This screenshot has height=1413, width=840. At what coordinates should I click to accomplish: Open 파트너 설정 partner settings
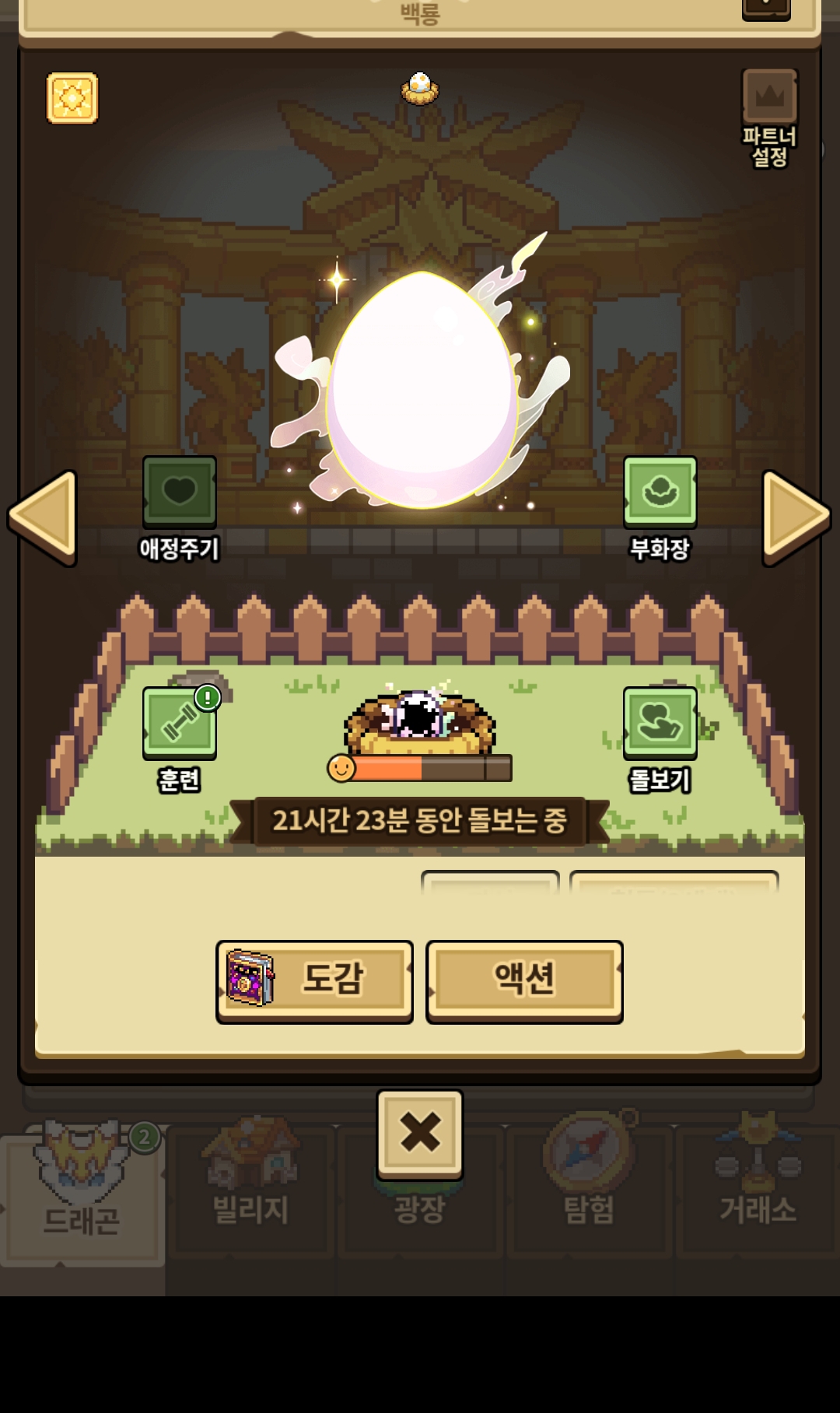[769, 118]
